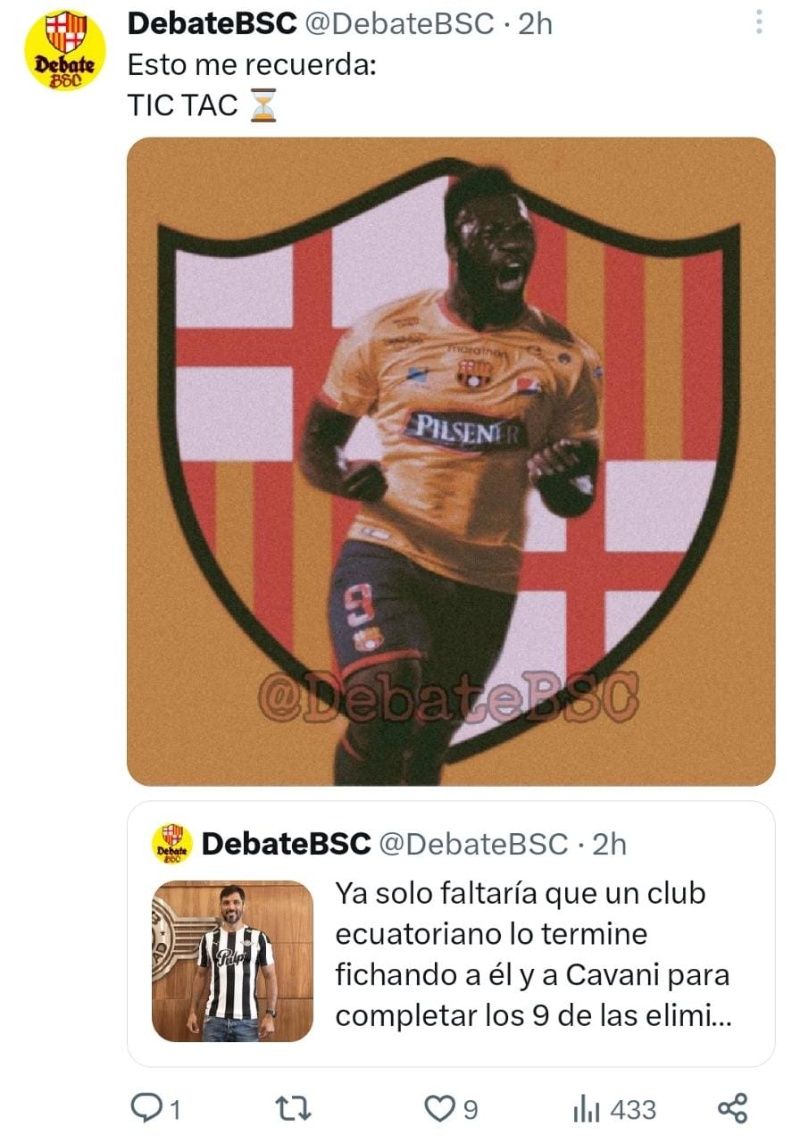Open the tweet's overflow menu

pyautogui.click(x=760, y=21)
